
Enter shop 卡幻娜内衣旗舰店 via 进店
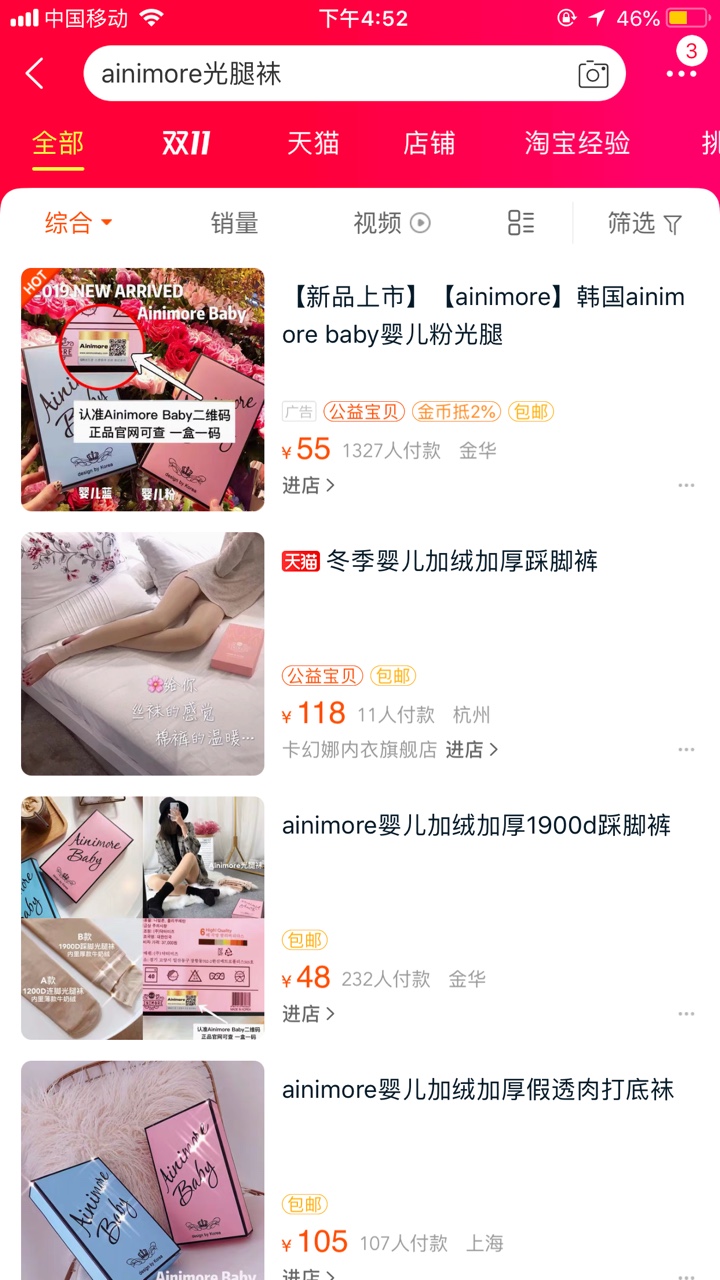pyautogui.click(x=472, y=749)
